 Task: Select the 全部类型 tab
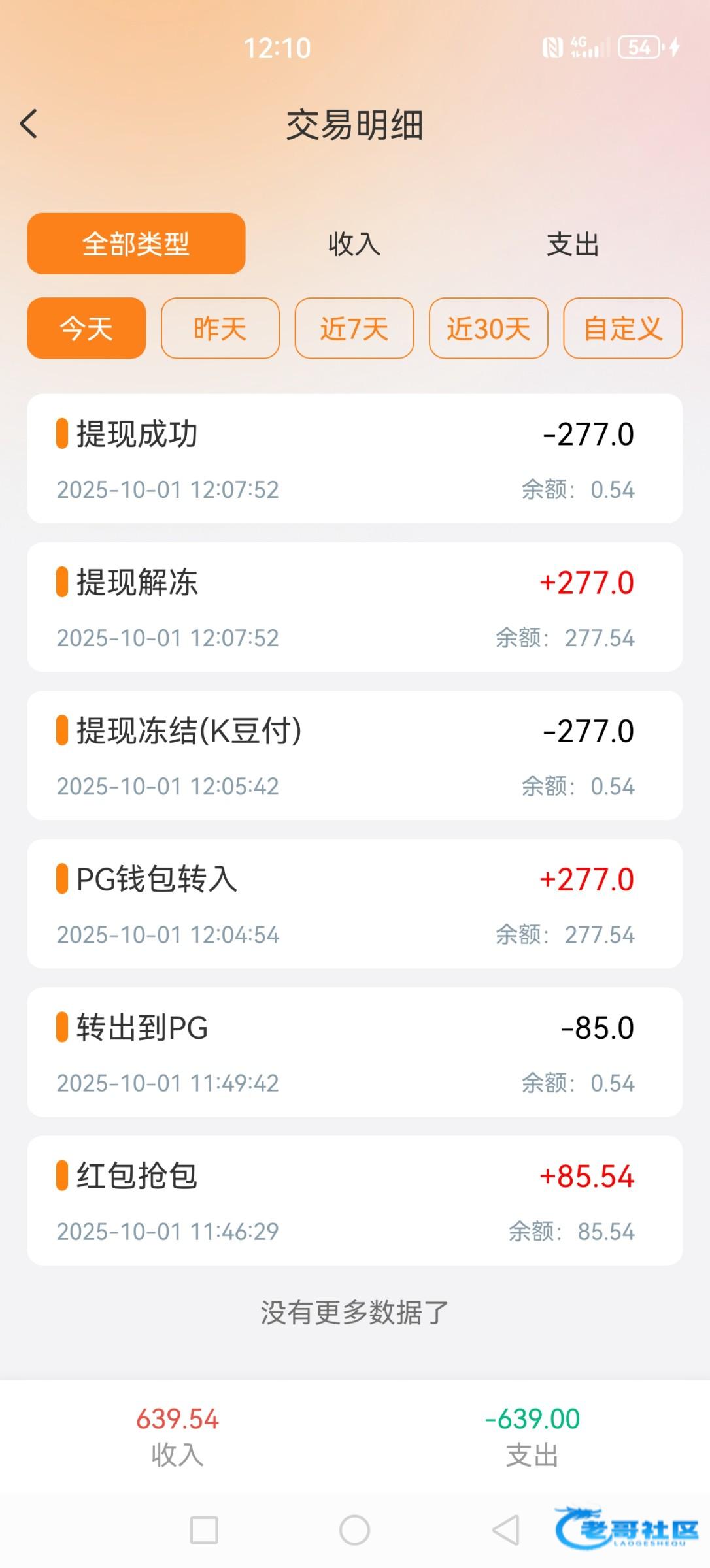pos(136,244)
